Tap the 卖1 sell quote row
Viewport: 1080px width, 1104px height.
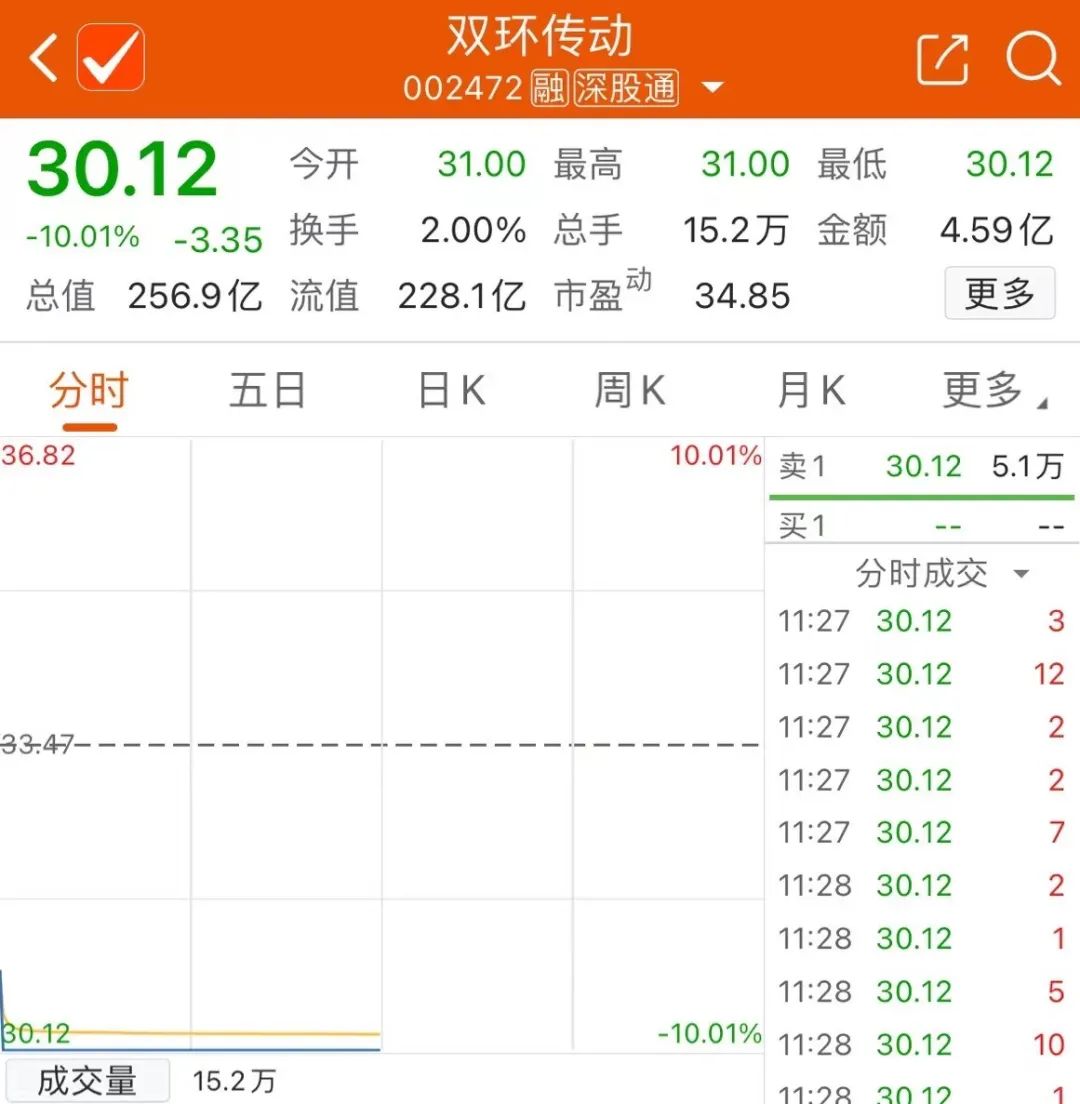[x=920, y=466]
